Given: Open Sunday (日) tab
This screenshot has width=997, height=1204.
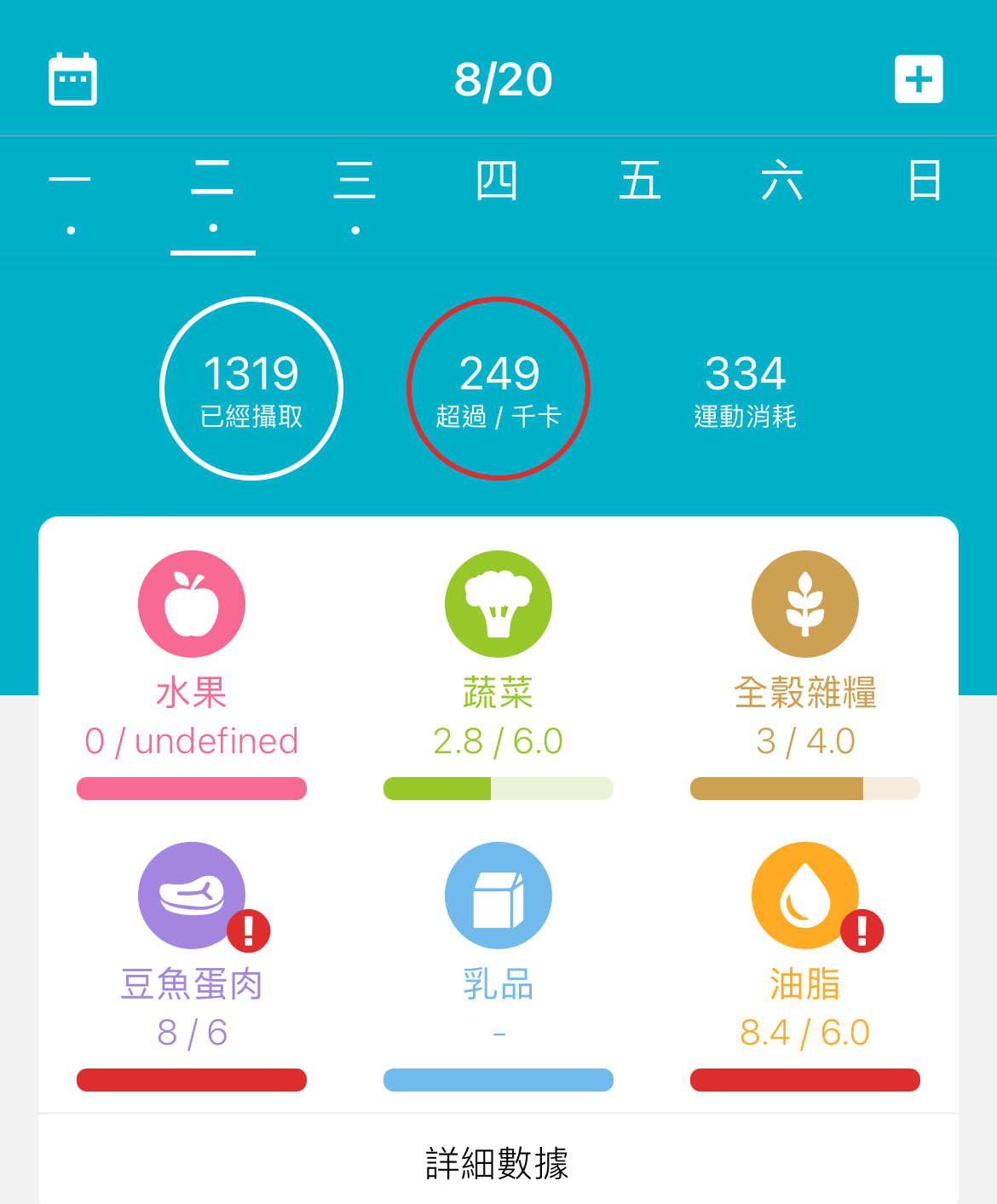Looking at the screenshot, I should tap(925, 181).
